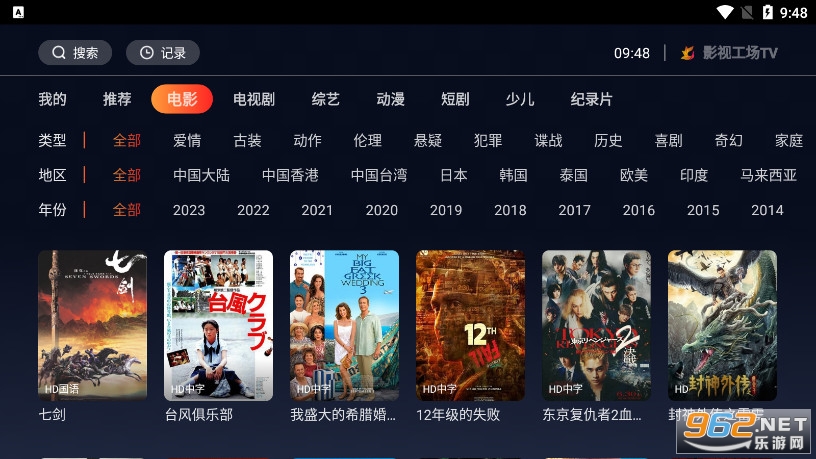Switch to the 纪录片 tab
Viewport: 816px width, 459px height.
point(591,99)
